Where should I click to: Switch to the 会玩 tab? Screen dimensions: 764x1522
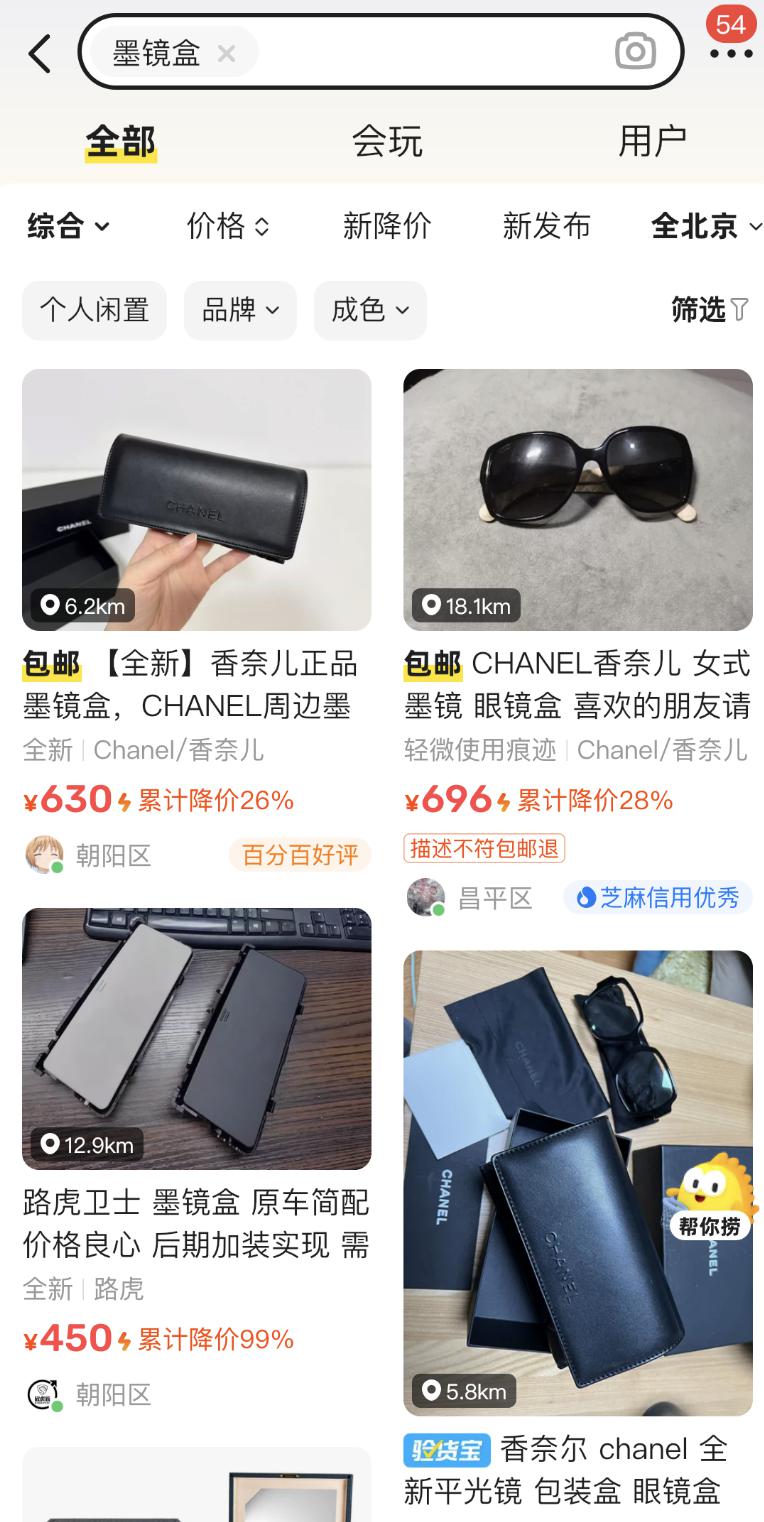tap(387, 141)
